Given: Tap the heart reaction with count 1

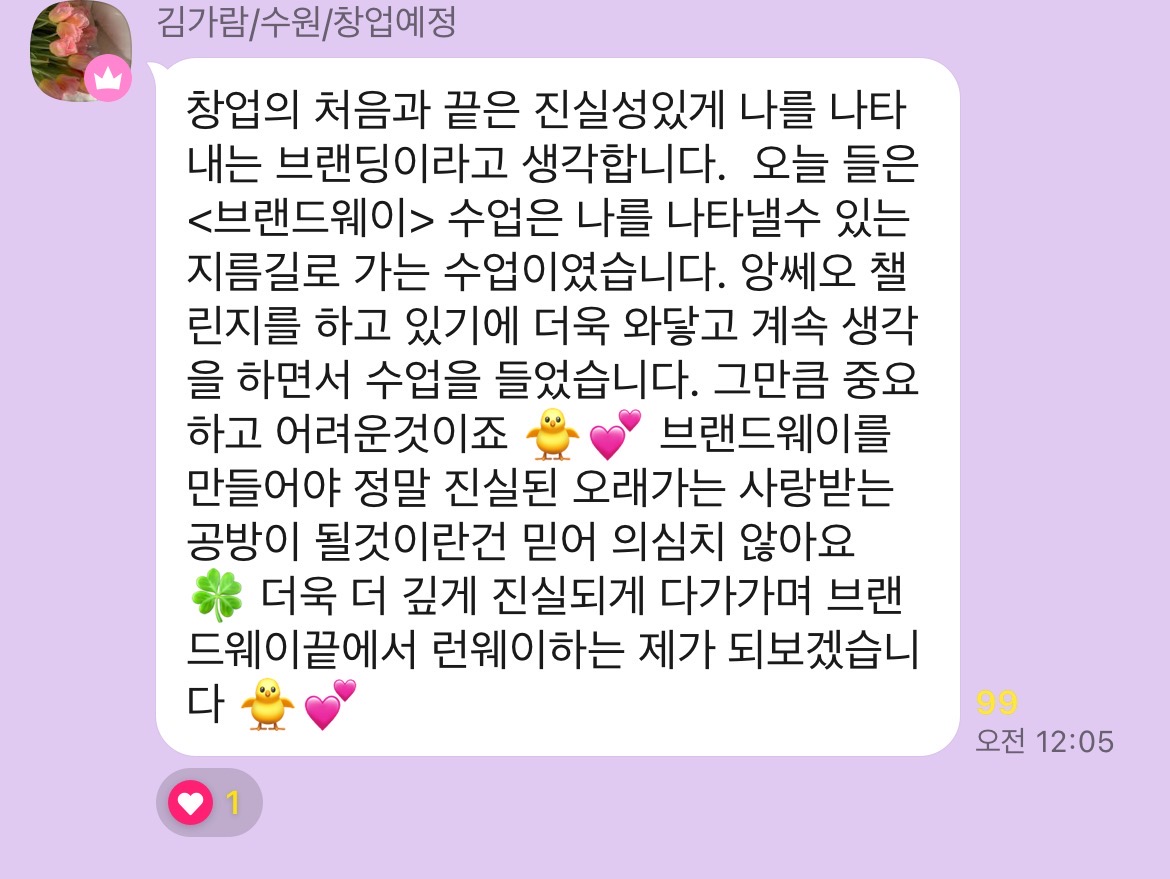Looking at the screenshot, I should pos(208,802).
